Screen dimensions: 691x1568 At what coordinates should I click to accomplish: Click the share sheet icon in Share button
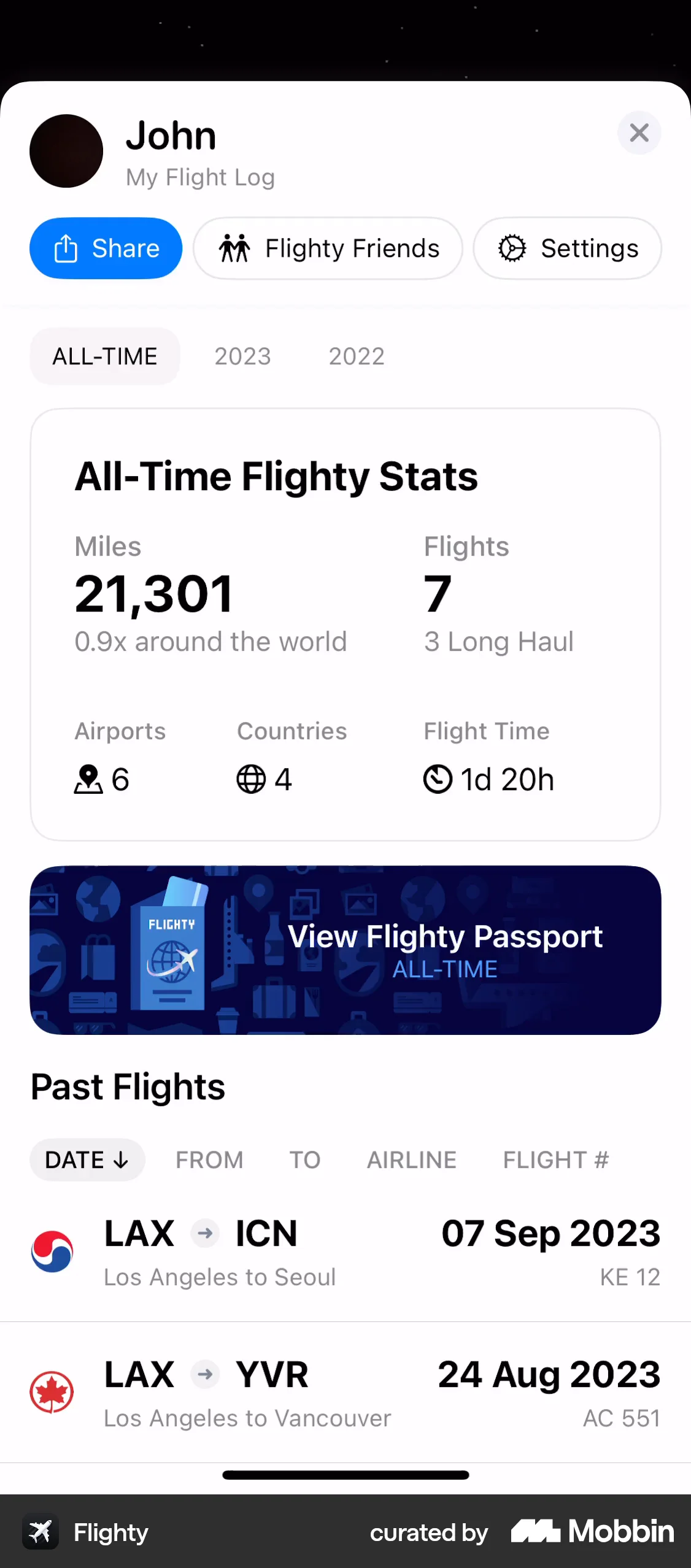(x=65, y=248)
